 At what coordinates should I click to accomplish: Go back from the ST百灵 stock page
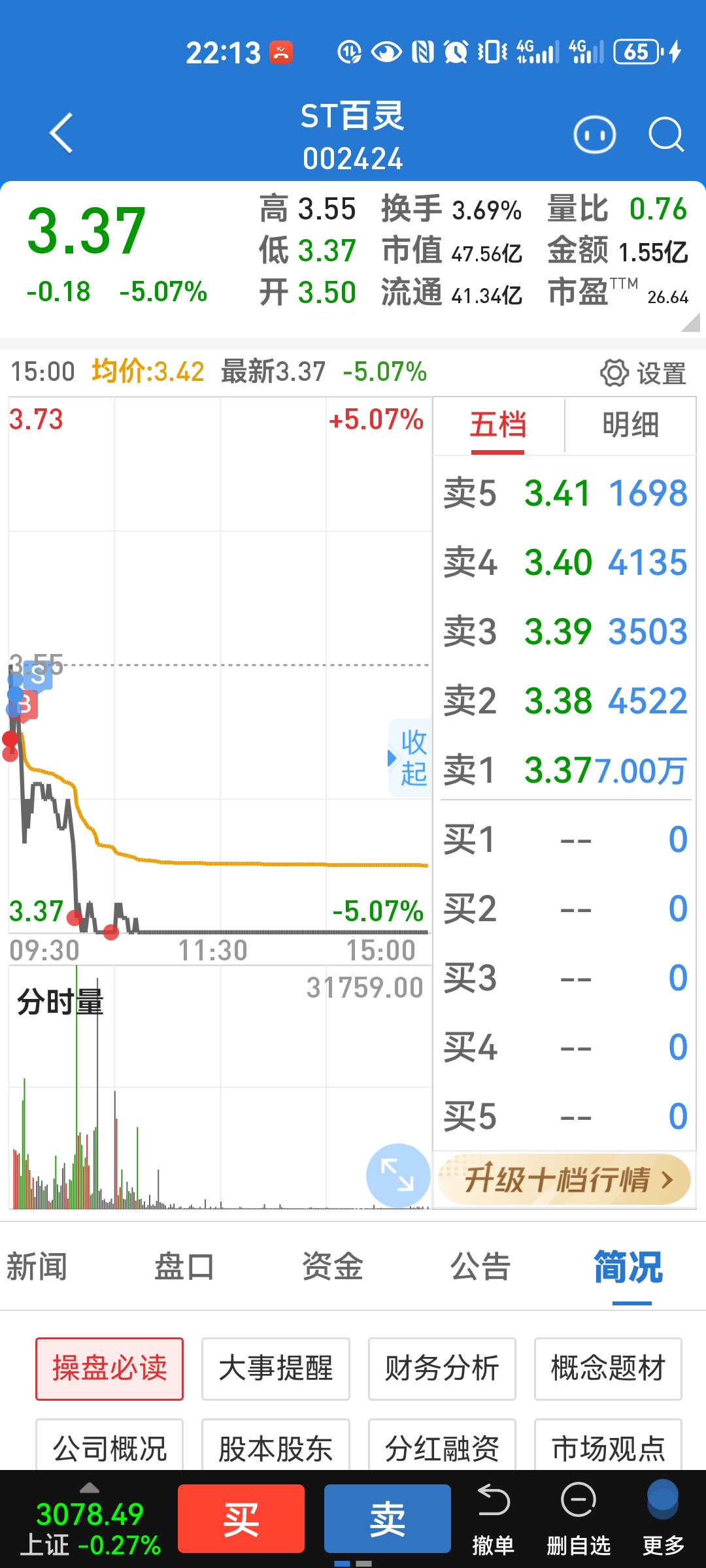coord(61,134)
